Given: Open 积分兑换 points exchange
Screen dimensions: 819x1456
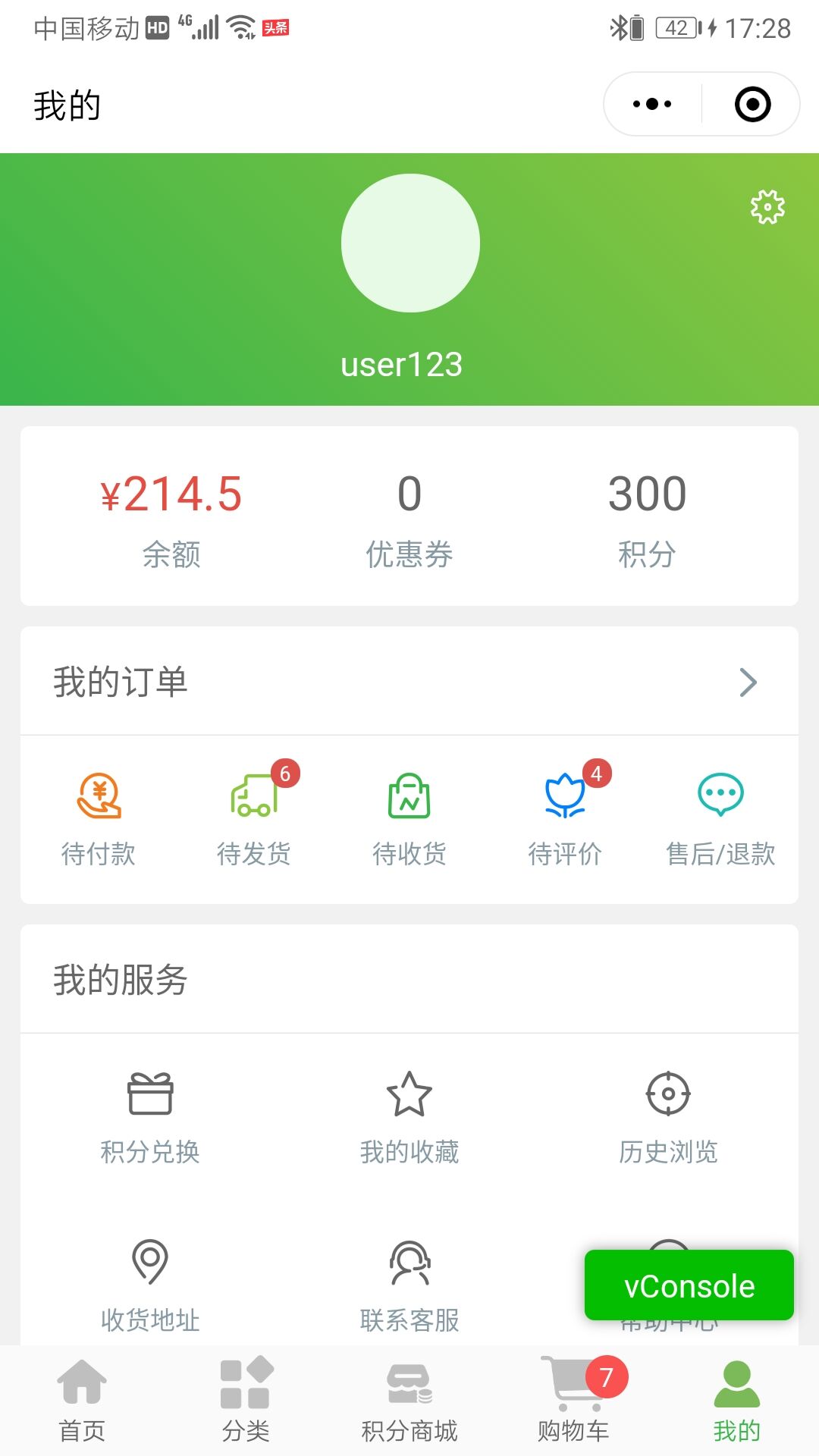Looking at the screenshot, I should pos(150,1118).
